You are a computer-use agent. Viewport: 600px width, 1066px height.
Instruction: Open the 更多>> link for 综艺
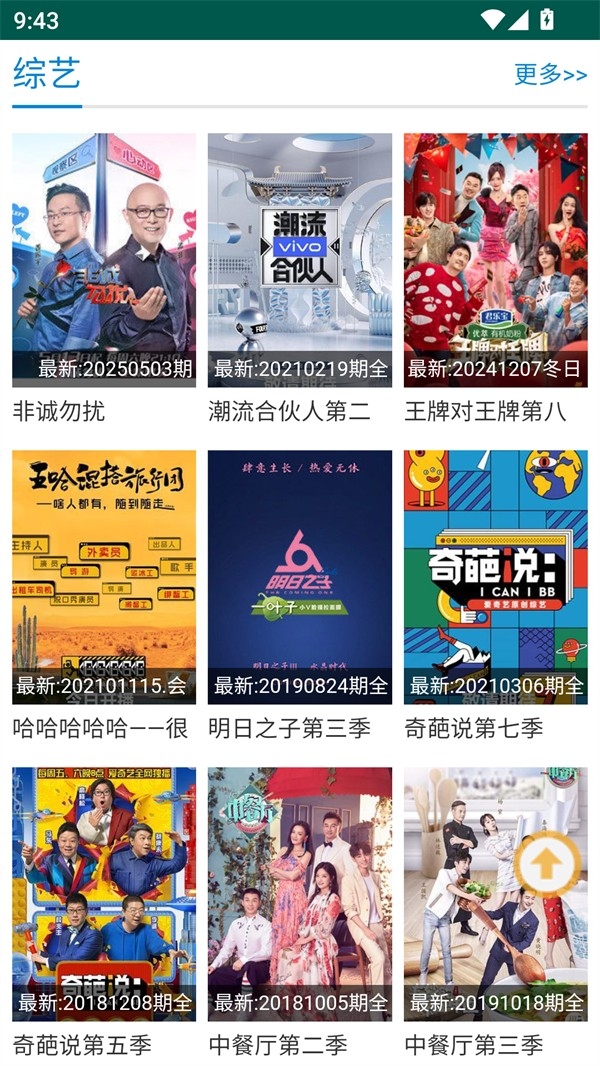(550, 74)
